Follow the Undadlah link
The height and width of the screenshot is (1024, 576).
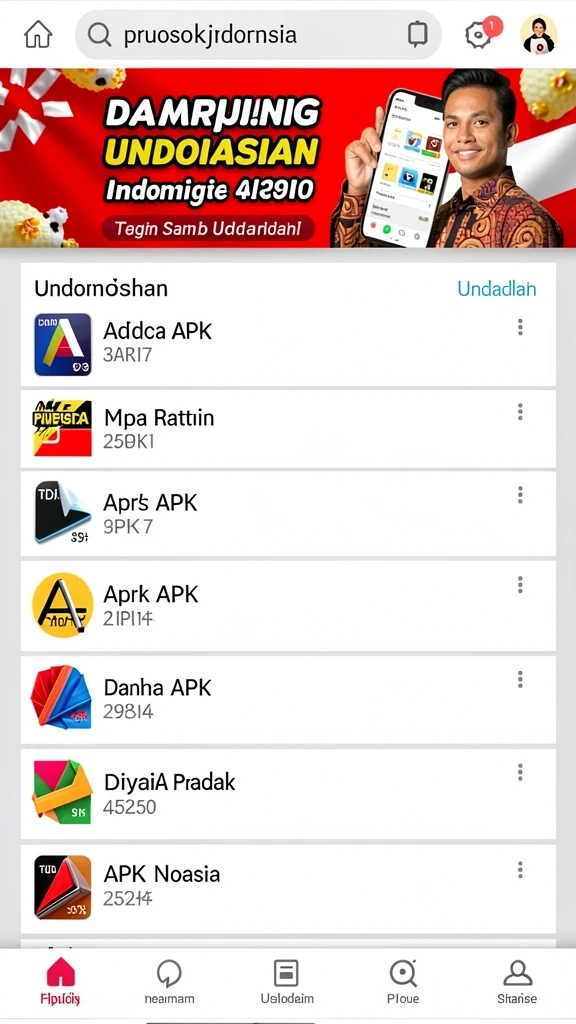(497, 289)
